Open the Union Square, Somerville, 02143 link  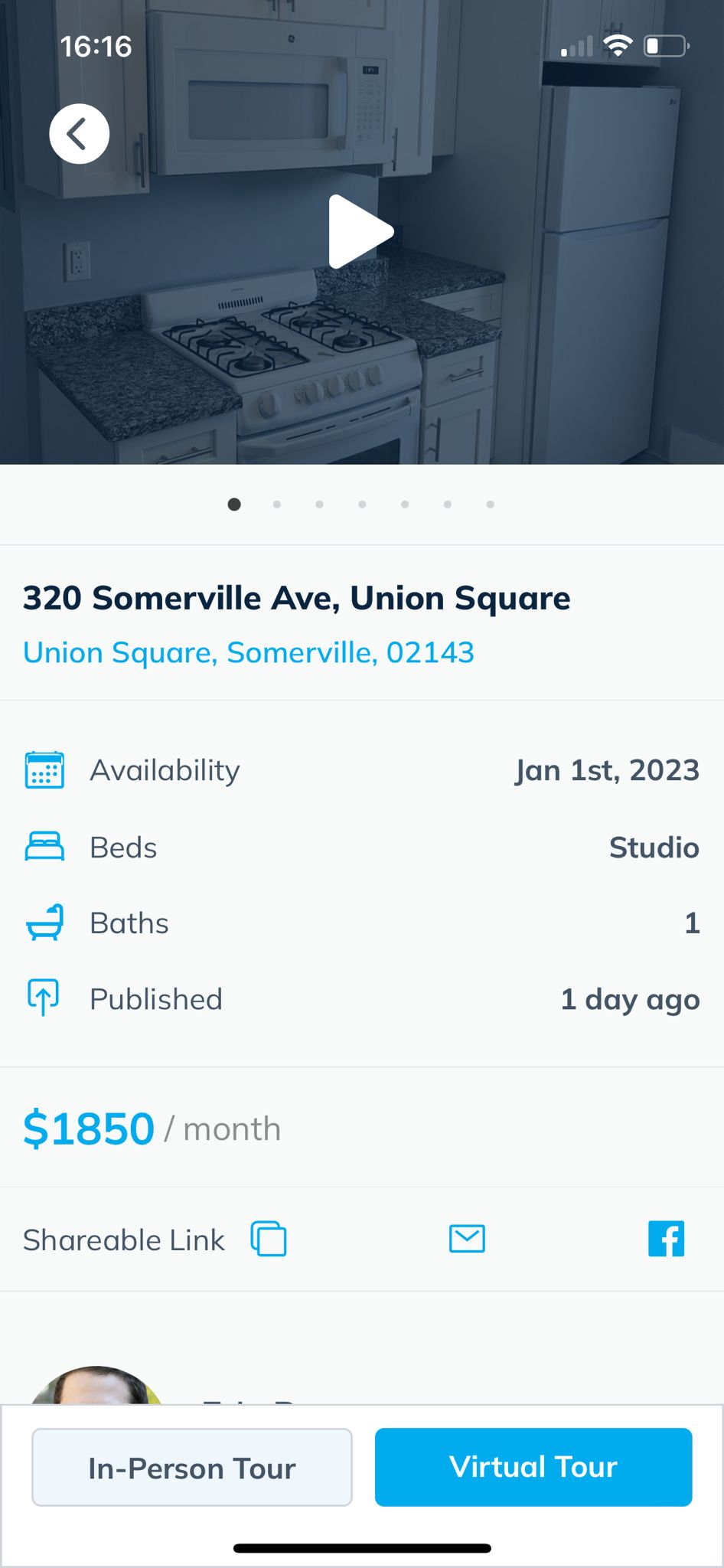pos(249,652)
